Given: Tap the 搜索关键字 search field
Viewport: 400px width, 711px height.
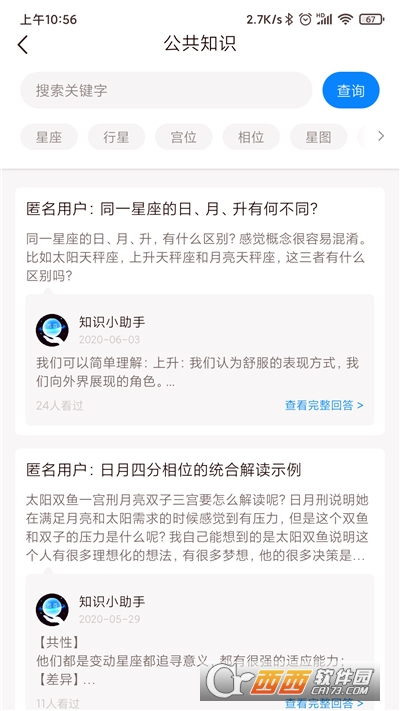Looking at the screenshot, I should tap(166, 90).
